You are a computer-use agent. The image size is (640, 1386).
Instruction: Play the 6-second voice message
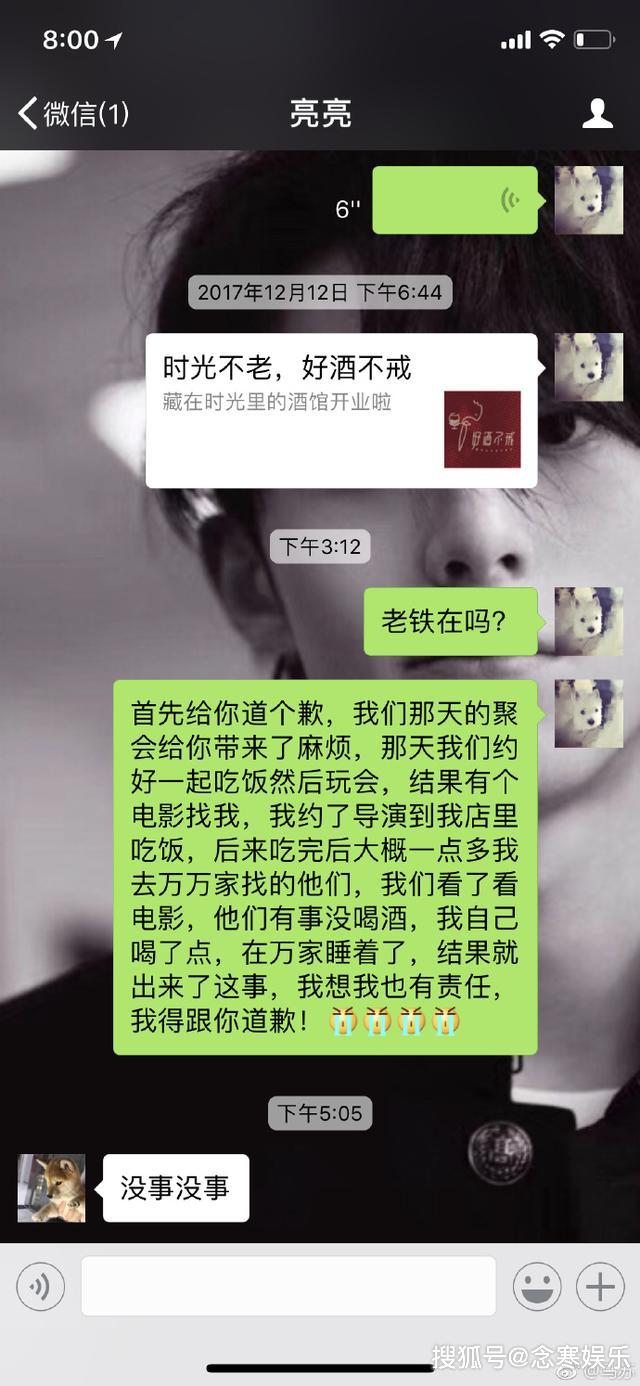point(455,201)
